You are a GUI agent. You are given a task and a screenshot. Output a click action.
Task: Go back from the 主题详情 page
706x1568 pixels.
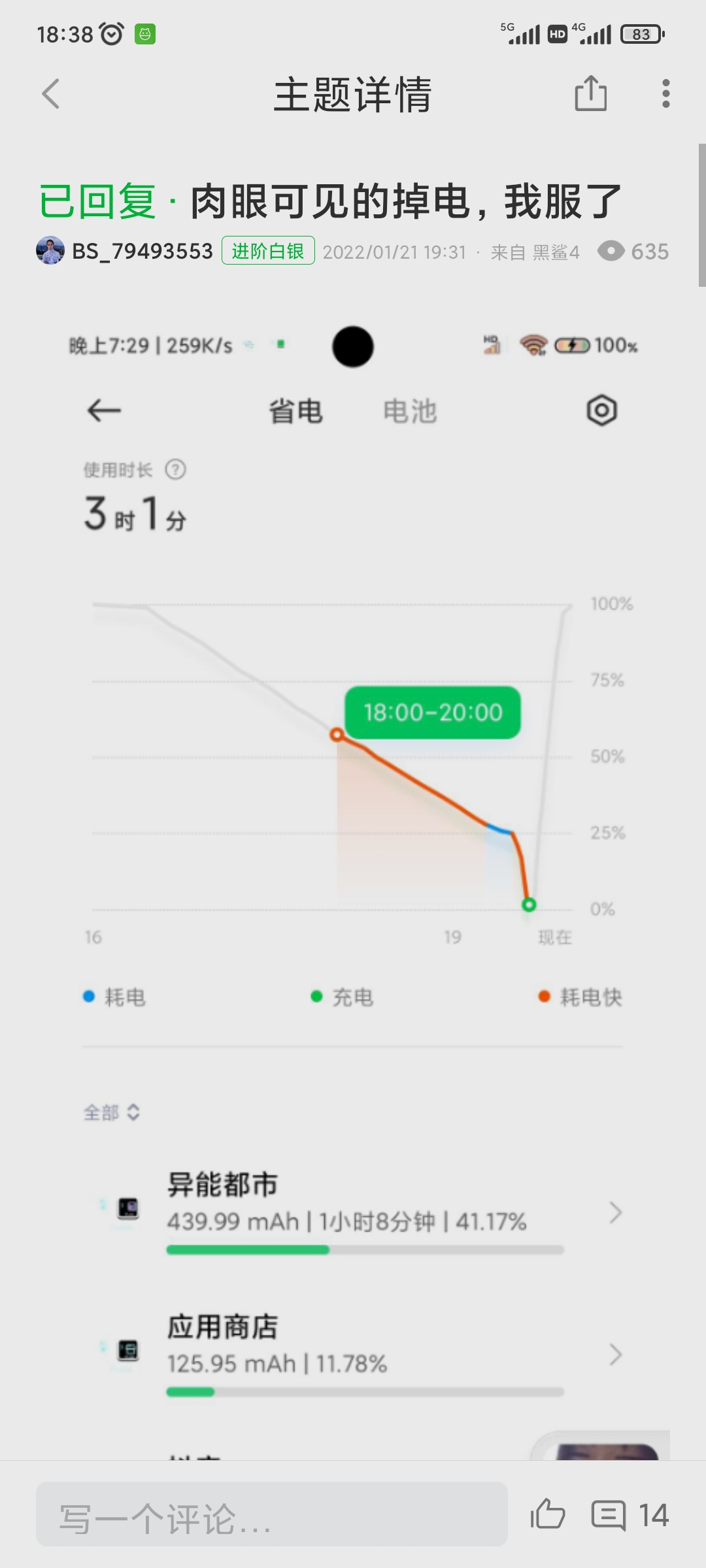point(51,94)
